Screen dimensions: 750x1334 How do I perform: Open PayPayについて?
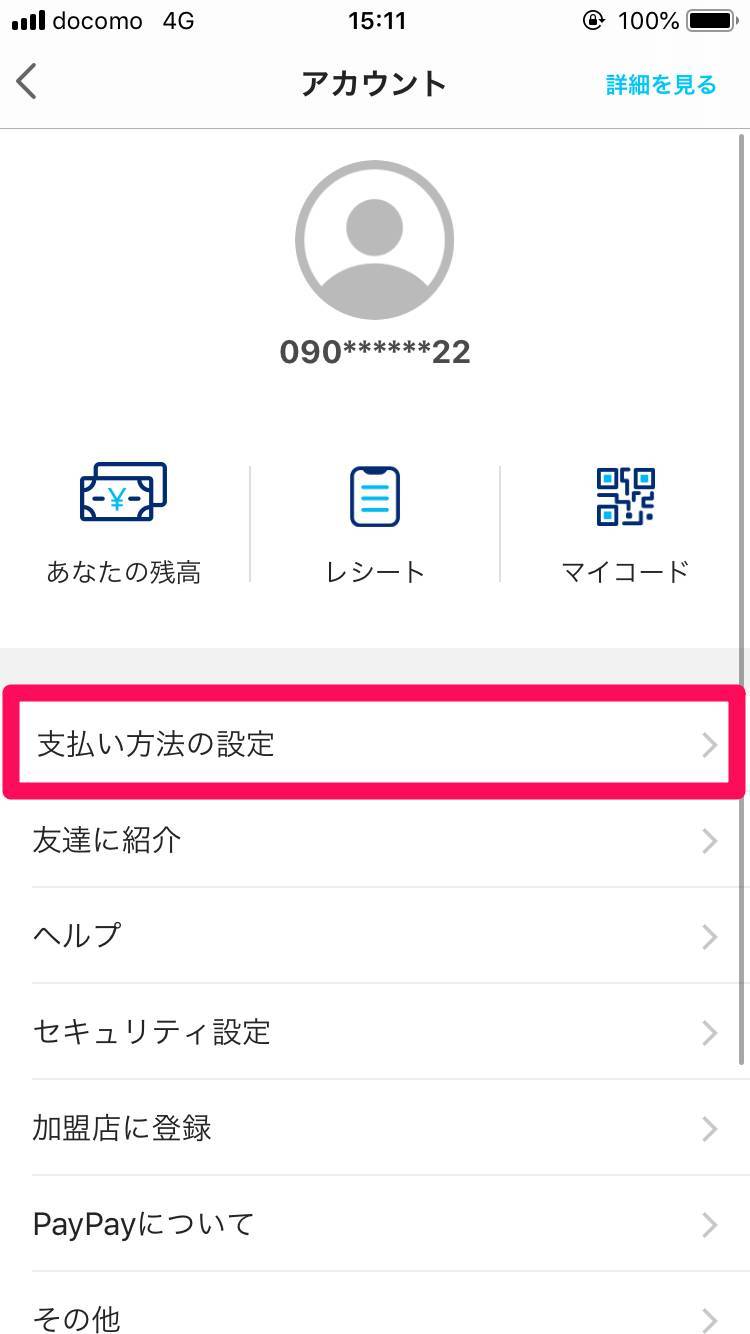point(375,1224)
